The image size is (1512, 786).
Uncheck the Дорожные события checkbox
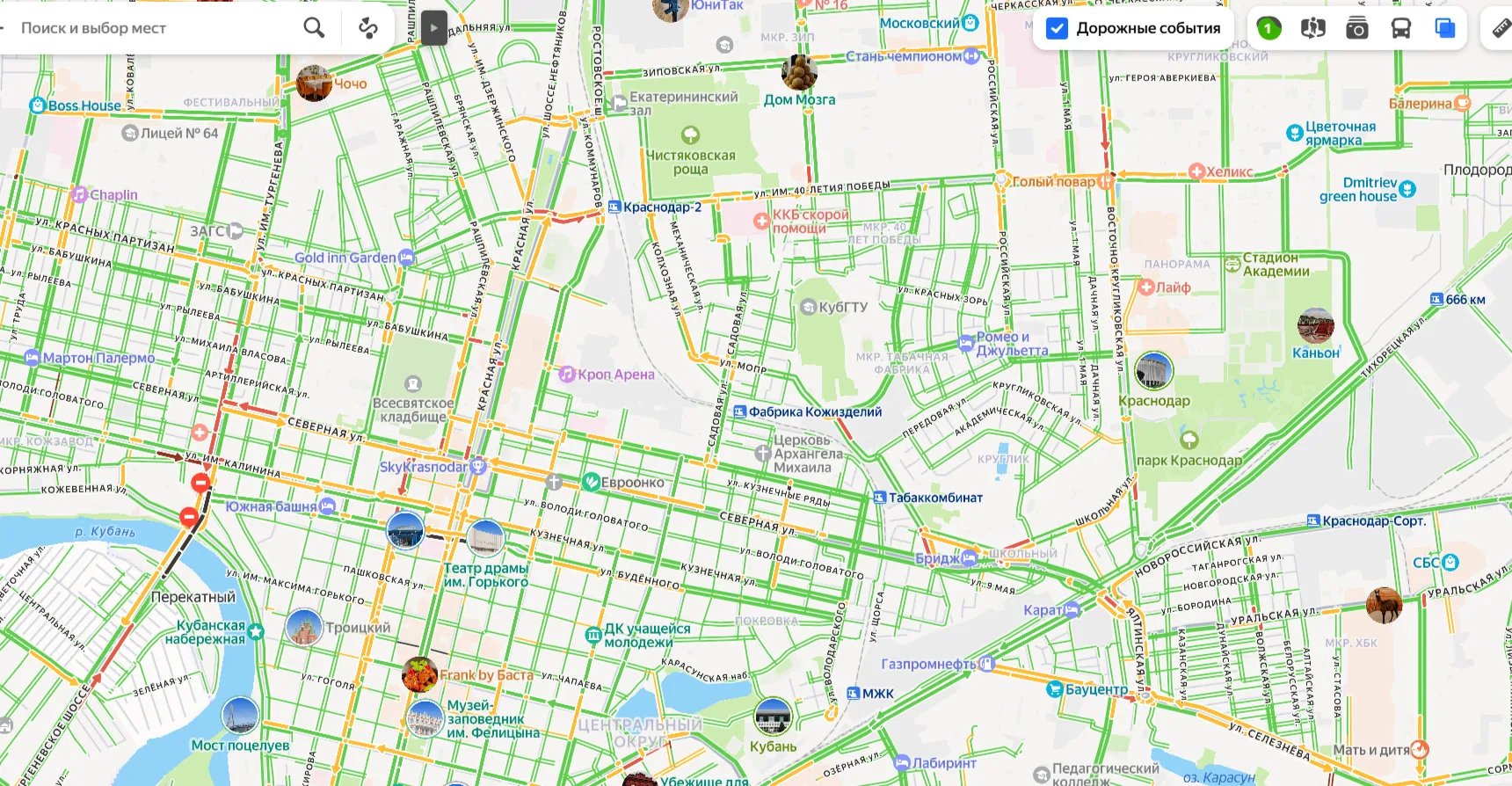click(1058, 28)
